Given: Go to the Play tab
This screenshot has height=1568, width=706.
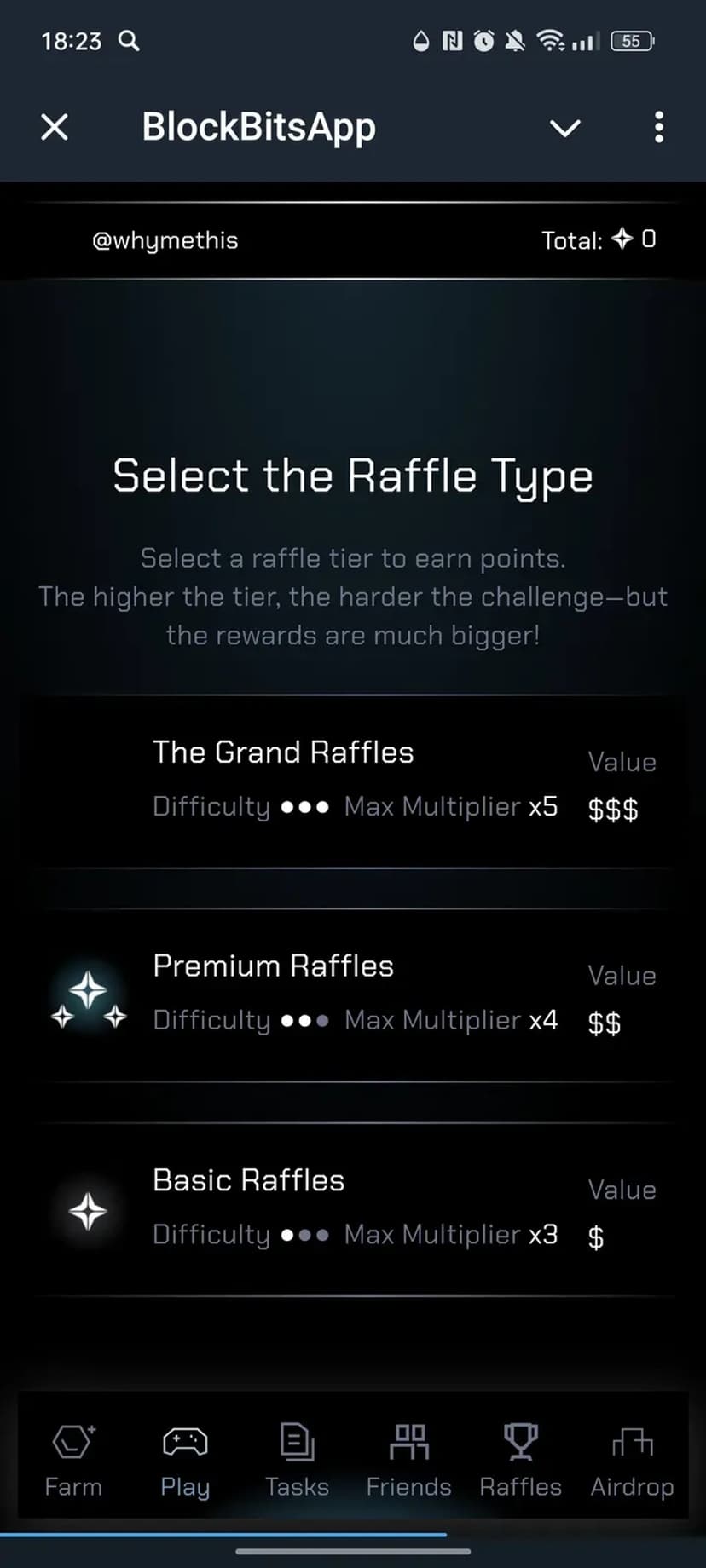Looking at the screenshot, I should pyautogui.click(x=185, y=1461).
